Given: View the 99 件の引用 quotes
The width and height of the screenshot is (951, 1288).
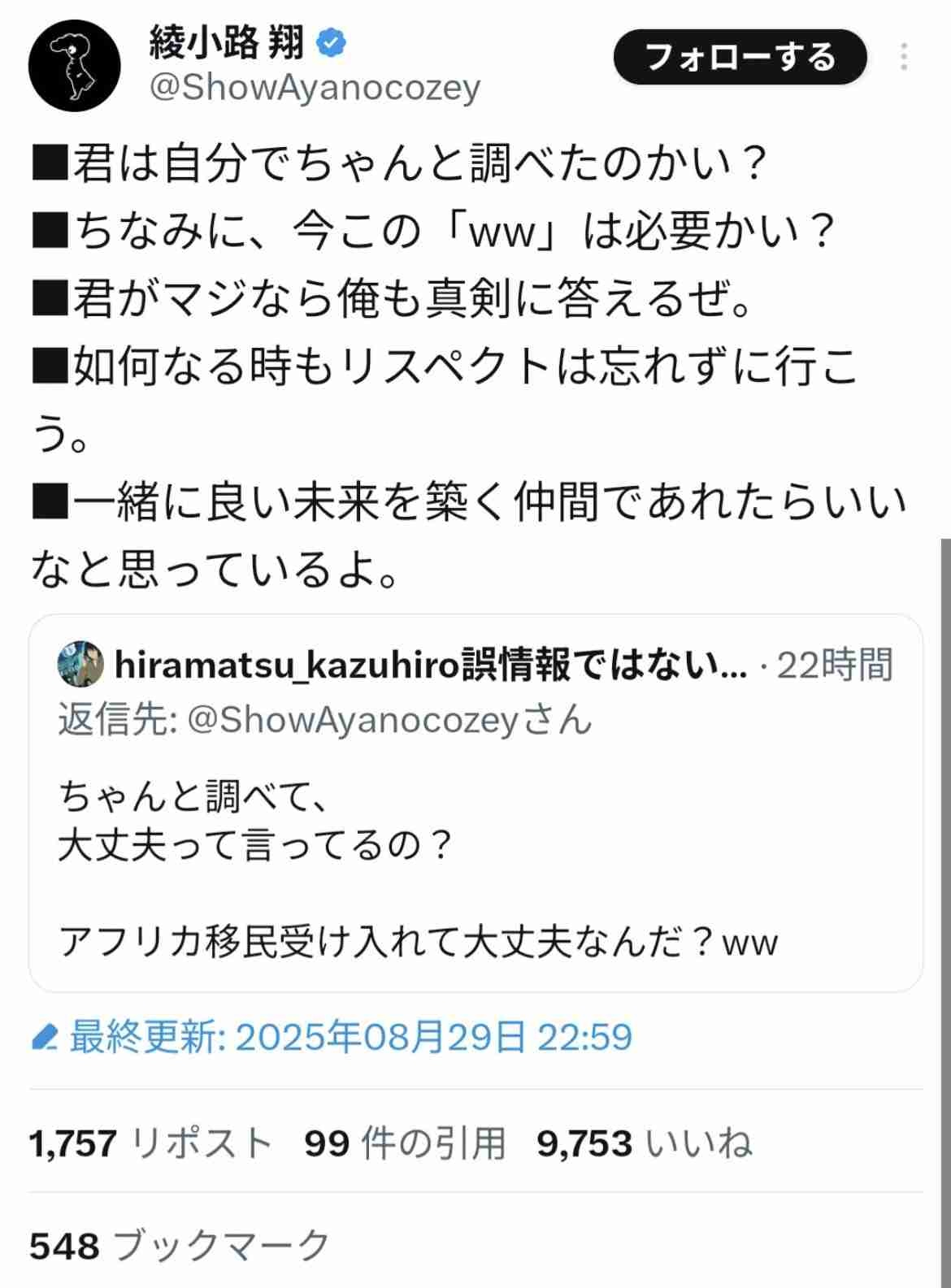Looking at the screenshot, I should (405, 1143).
